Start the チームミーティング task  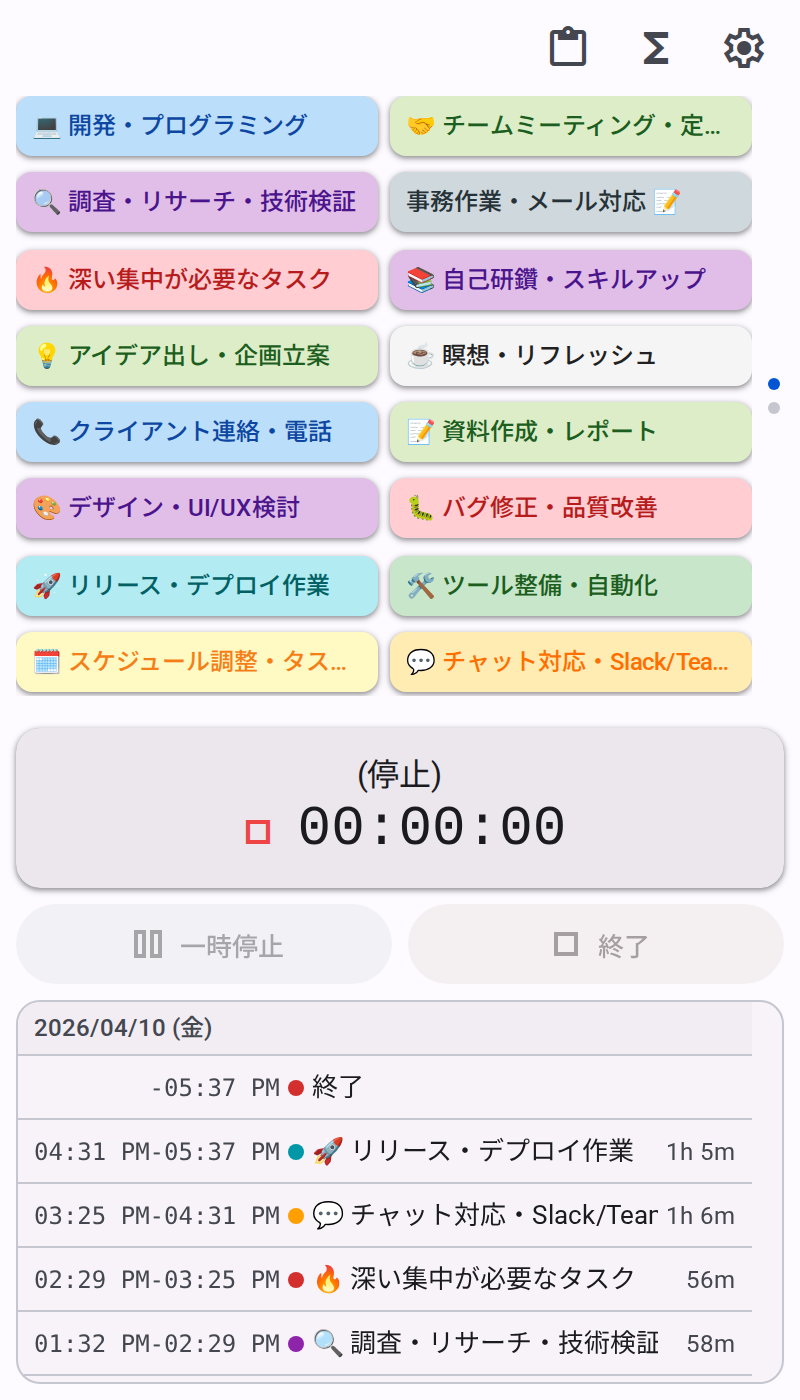[x=570, y=126]
